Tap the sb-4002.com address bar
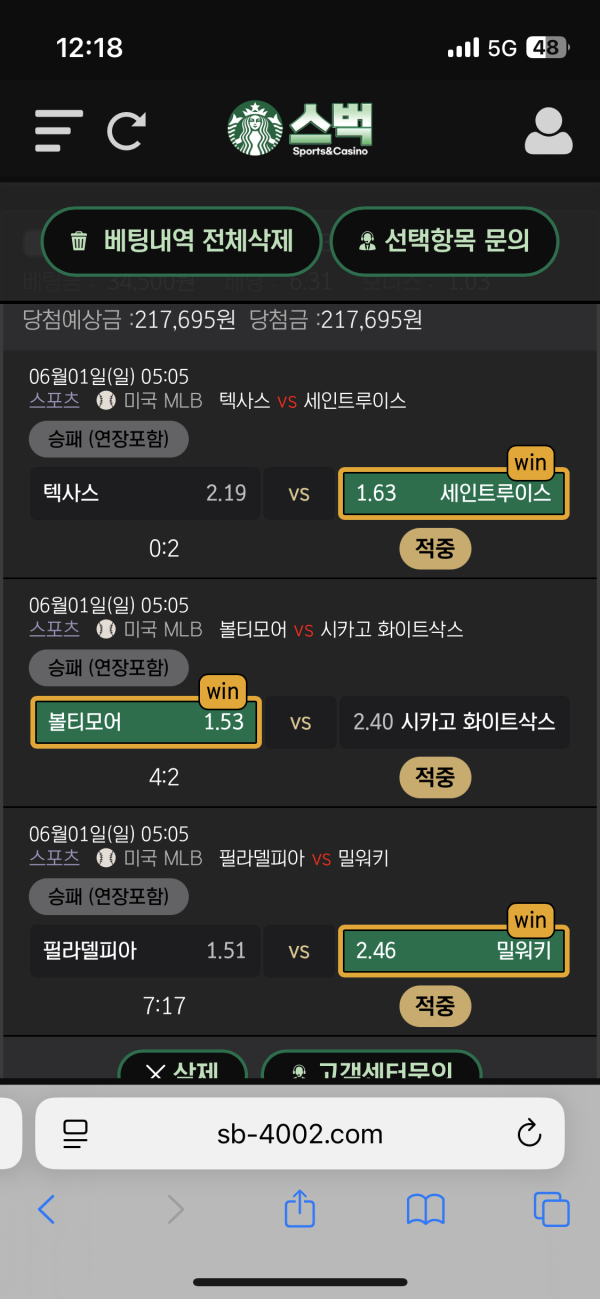Viewport: 600px width, 1299px height. tap(300, 1133)
